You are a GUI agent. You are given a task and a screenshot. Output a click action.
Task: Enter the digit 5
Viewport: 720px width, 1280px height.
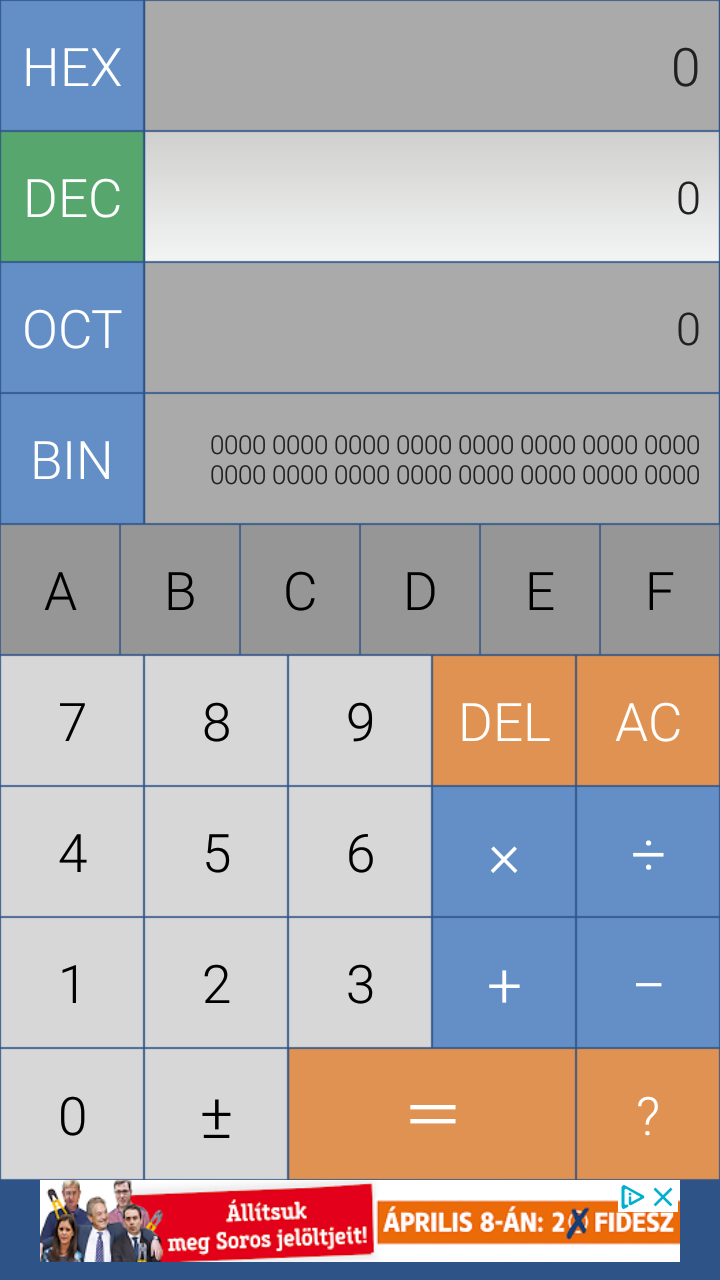(x=216, y=852)
